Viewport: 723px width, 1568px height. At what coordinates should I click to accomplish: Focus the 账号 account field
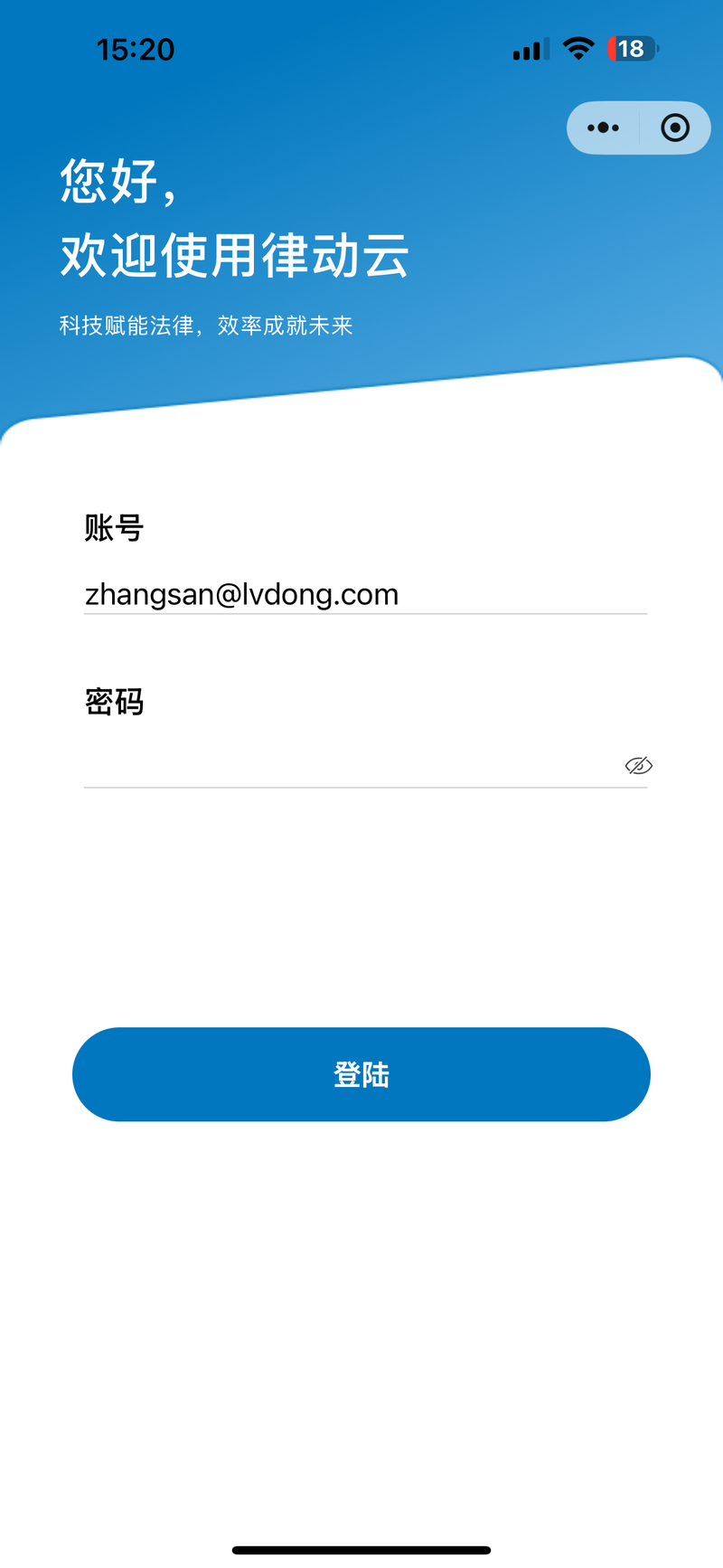click(x=361, y=594)
